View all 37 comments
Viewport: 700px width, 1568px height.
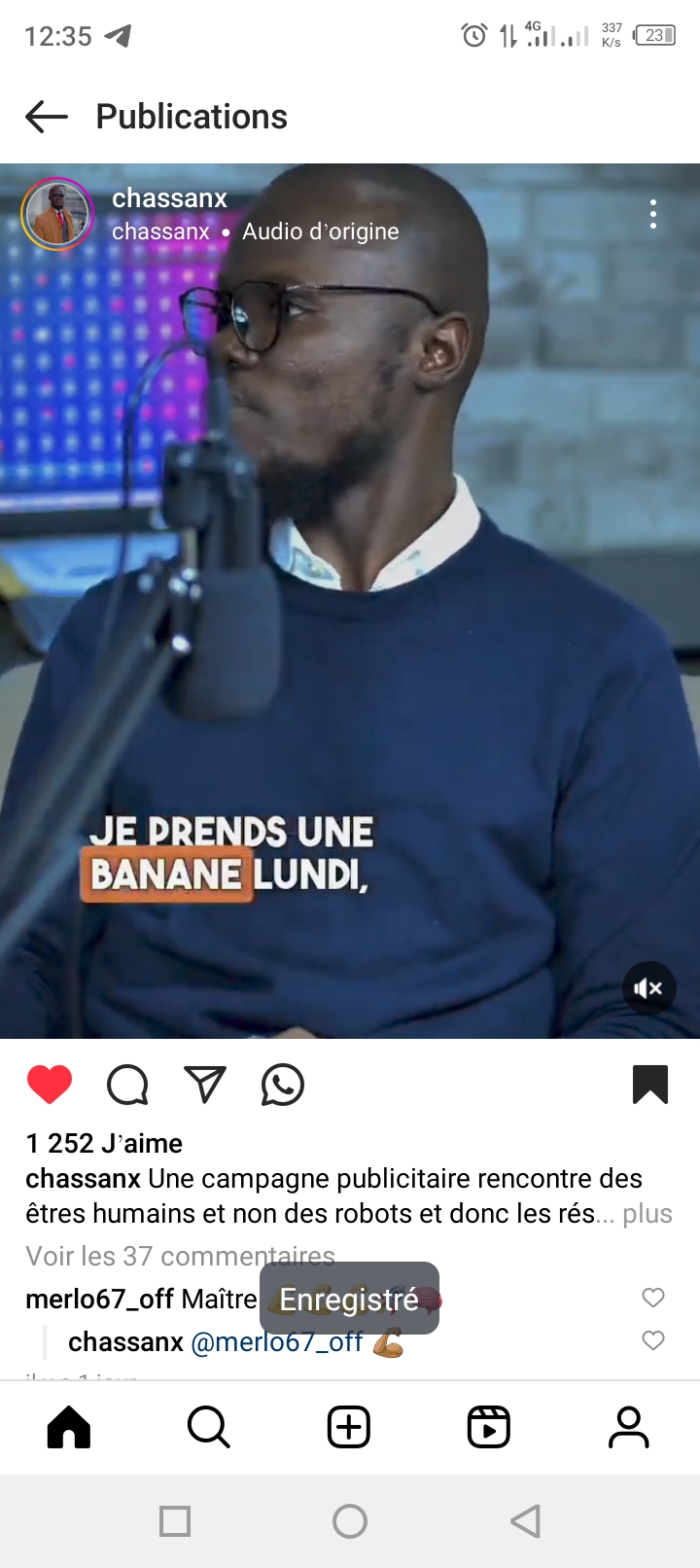click(180, 1256)
